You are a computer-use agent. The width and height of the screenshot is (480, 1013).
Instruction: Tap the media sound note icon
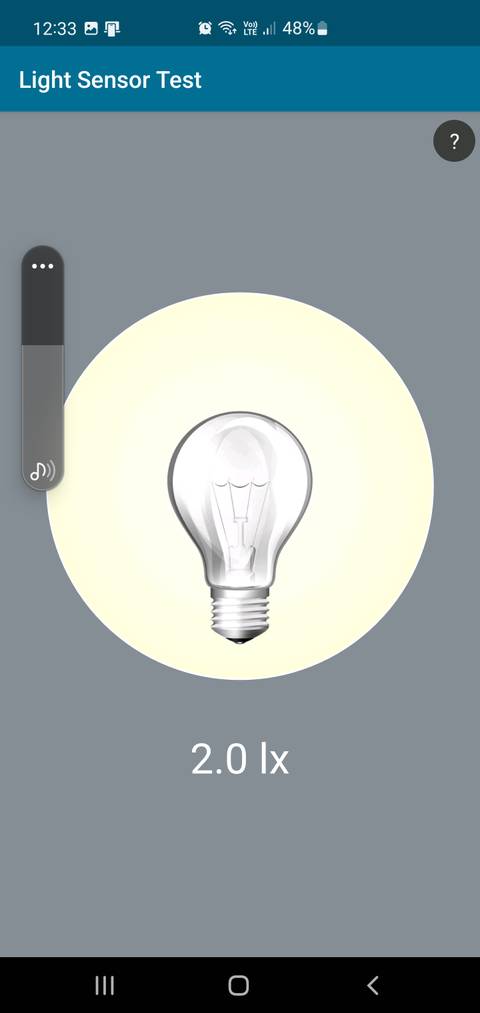(43, 471)
